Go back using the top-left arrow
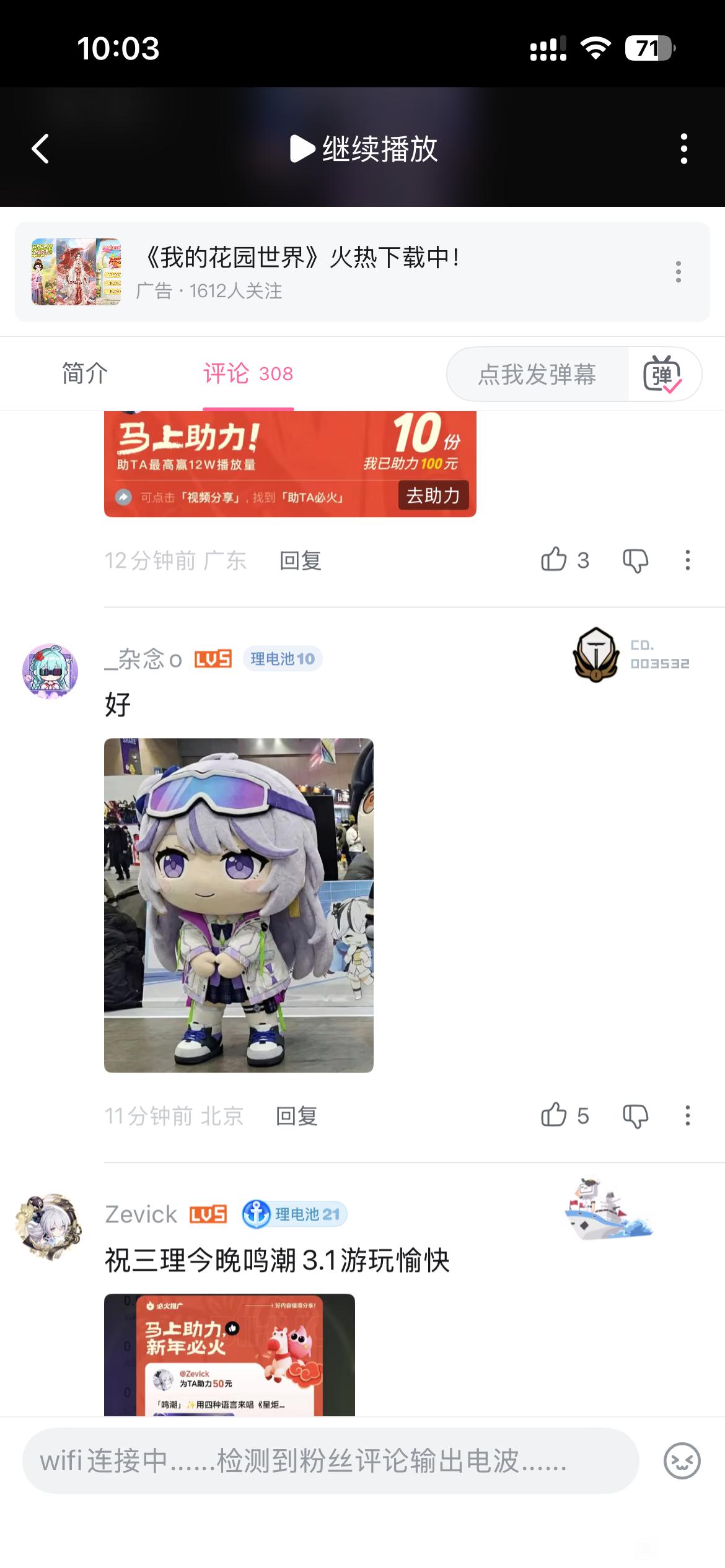This screenshot has height=1568, width=725. click(x=40, y=149)
